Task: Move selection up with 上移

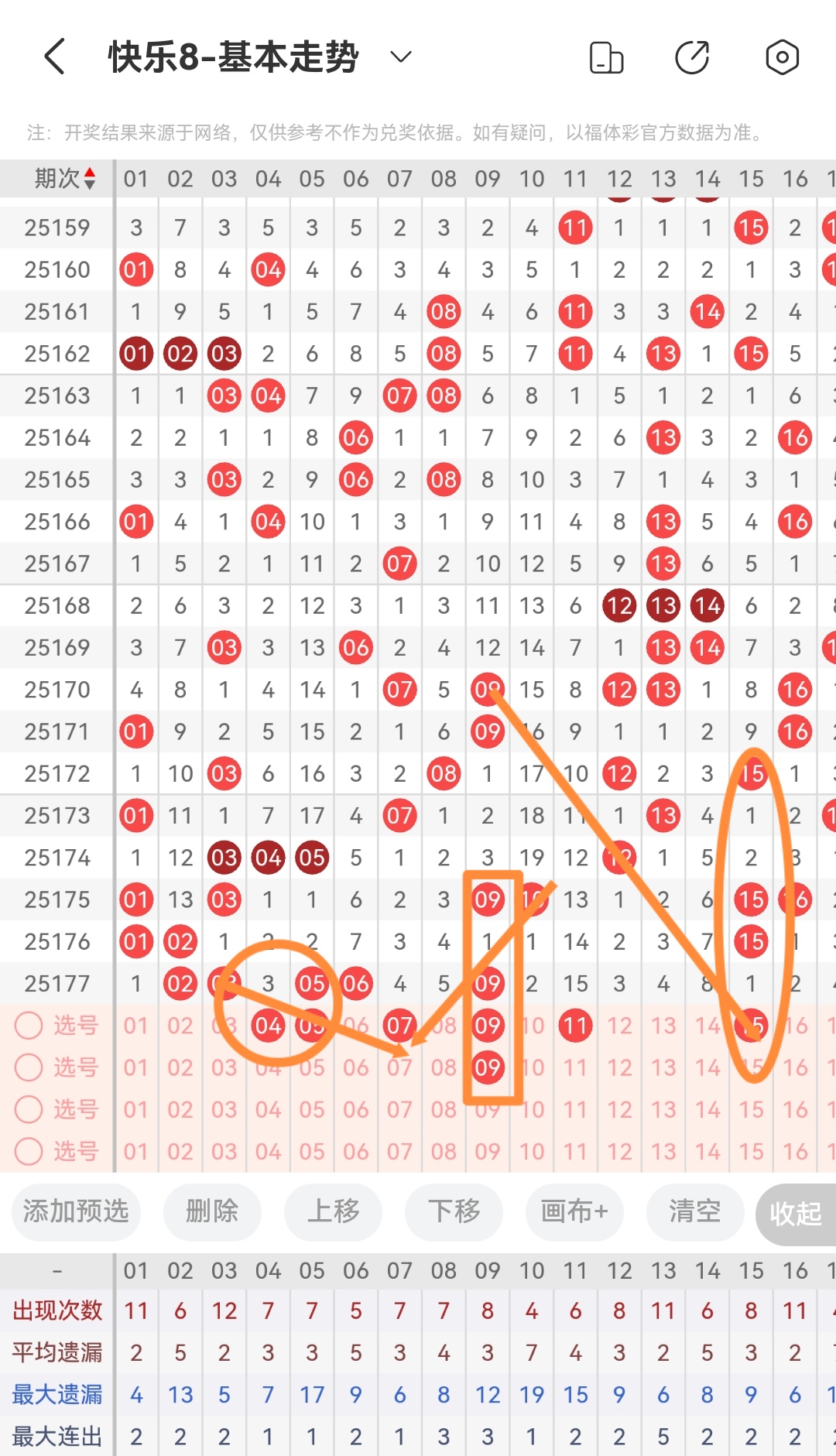Action: coord(333,1211)
